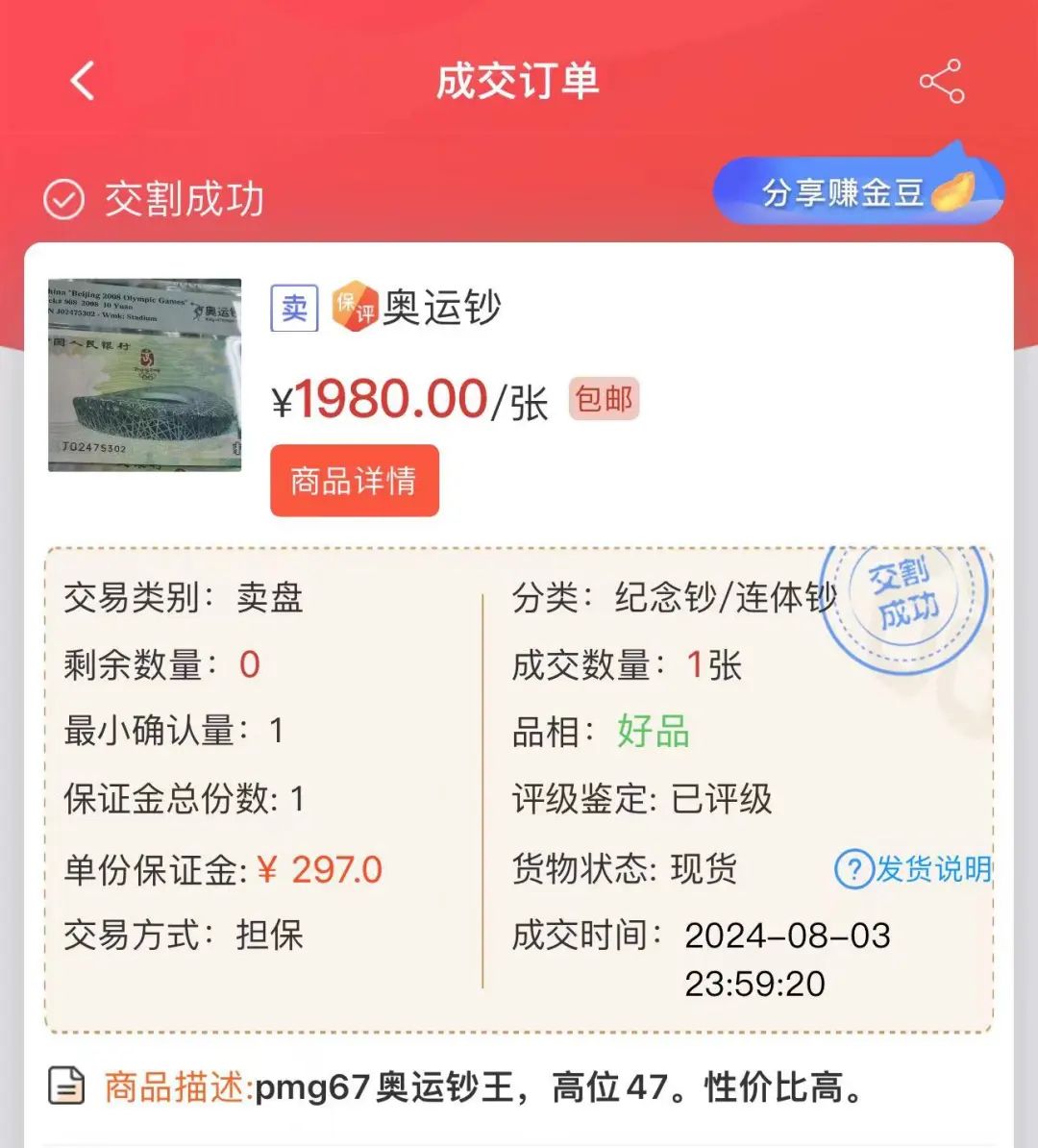Open the 商品详情 product details button
Screen dimensions: 1038x1148
pyautogui.click(x=354, y=482)
